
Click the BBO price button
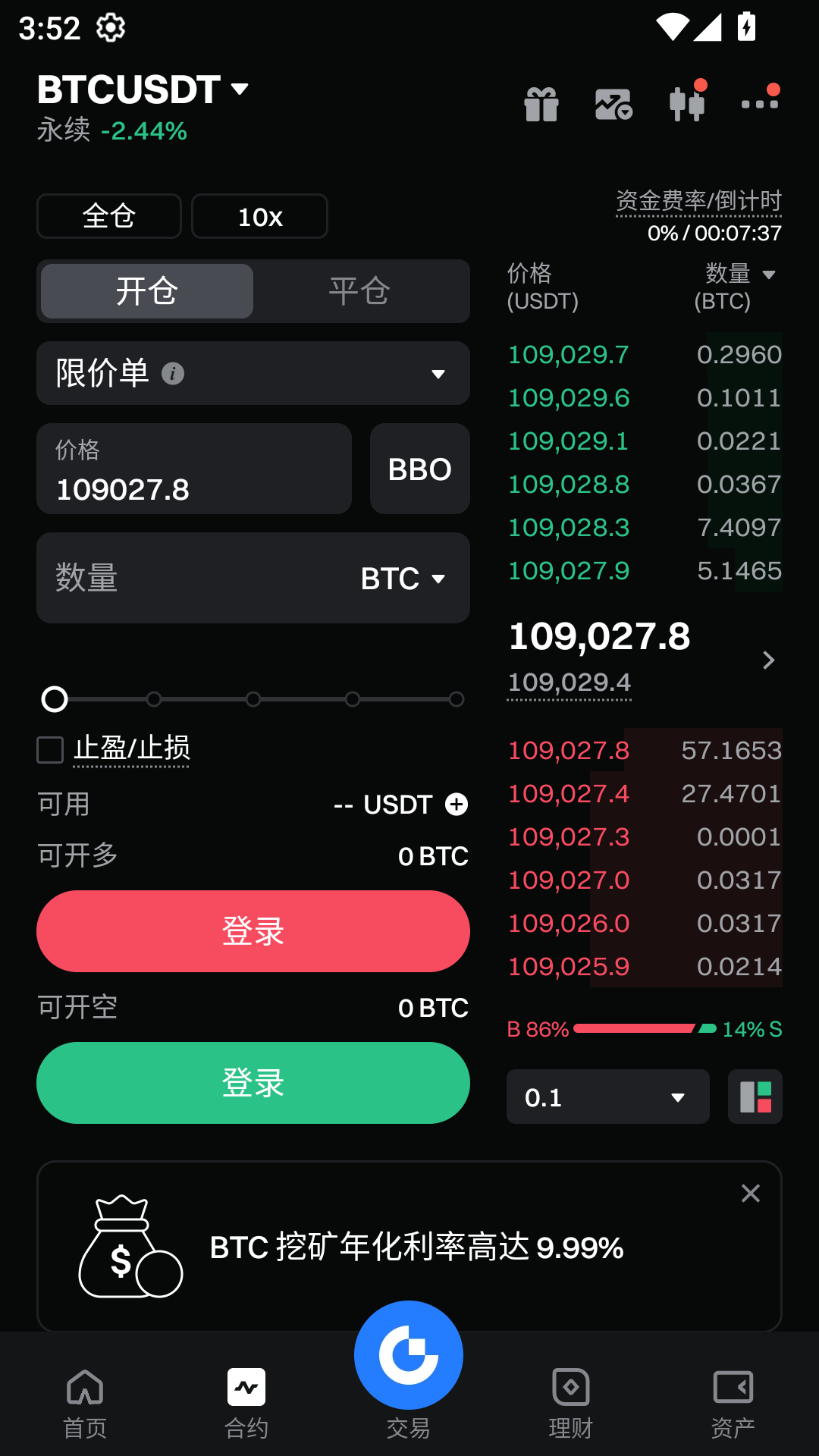pyautogui.click(x=419, y=469)
